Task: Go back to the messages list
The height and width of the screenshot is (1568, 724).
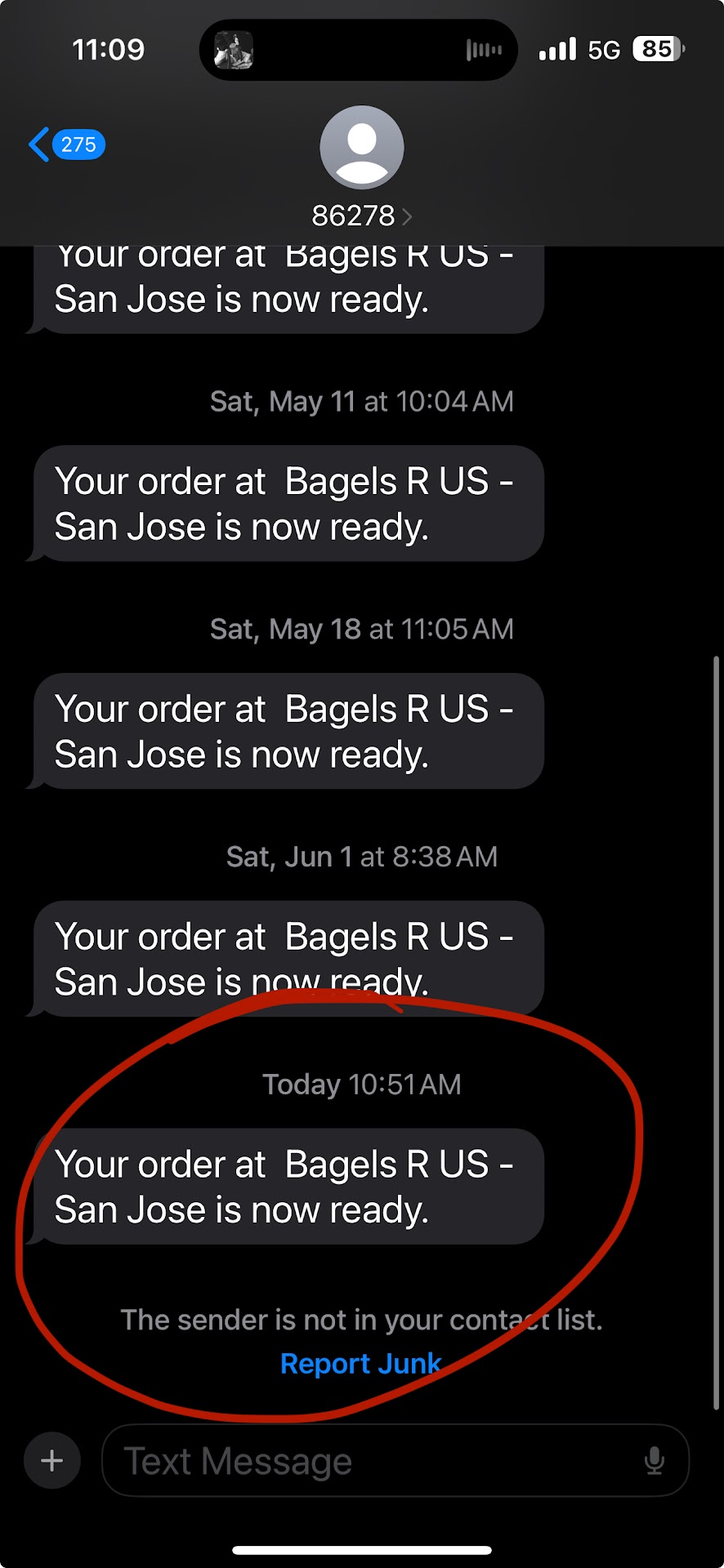Action: pyautogui.click(x=65, y=145)
